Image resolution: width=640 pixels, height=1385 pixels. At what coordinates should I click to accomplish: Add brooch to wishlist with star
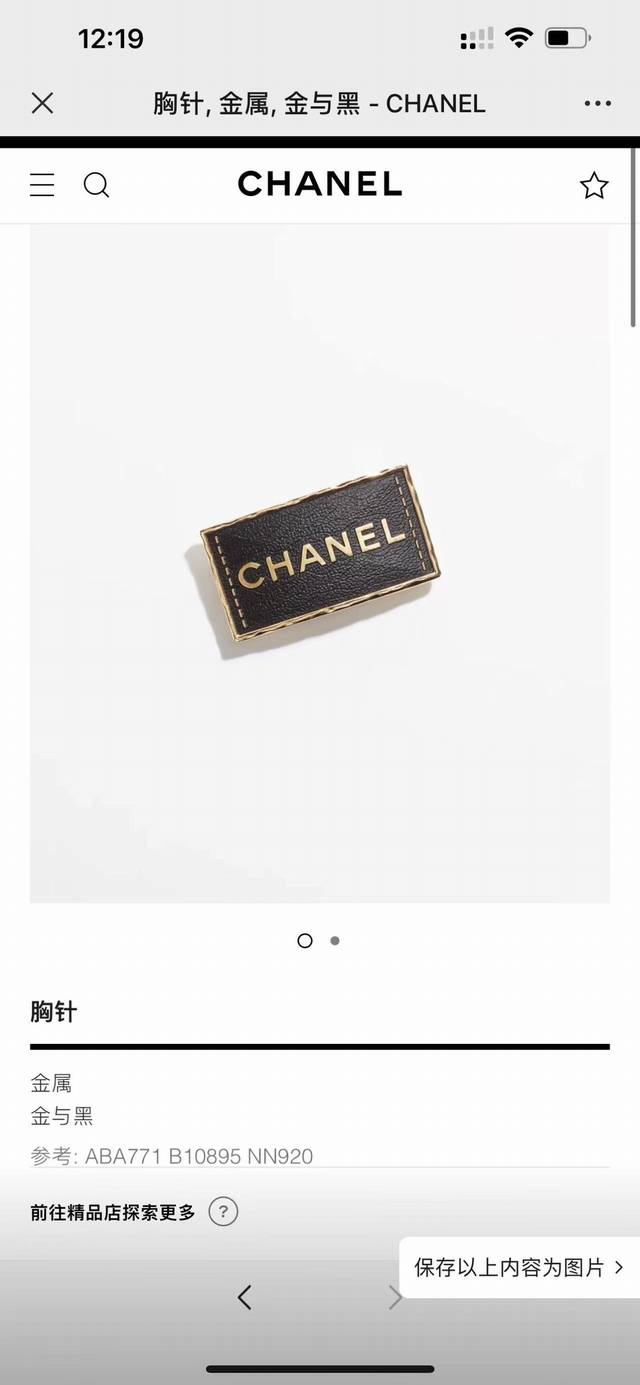point(594,185)
